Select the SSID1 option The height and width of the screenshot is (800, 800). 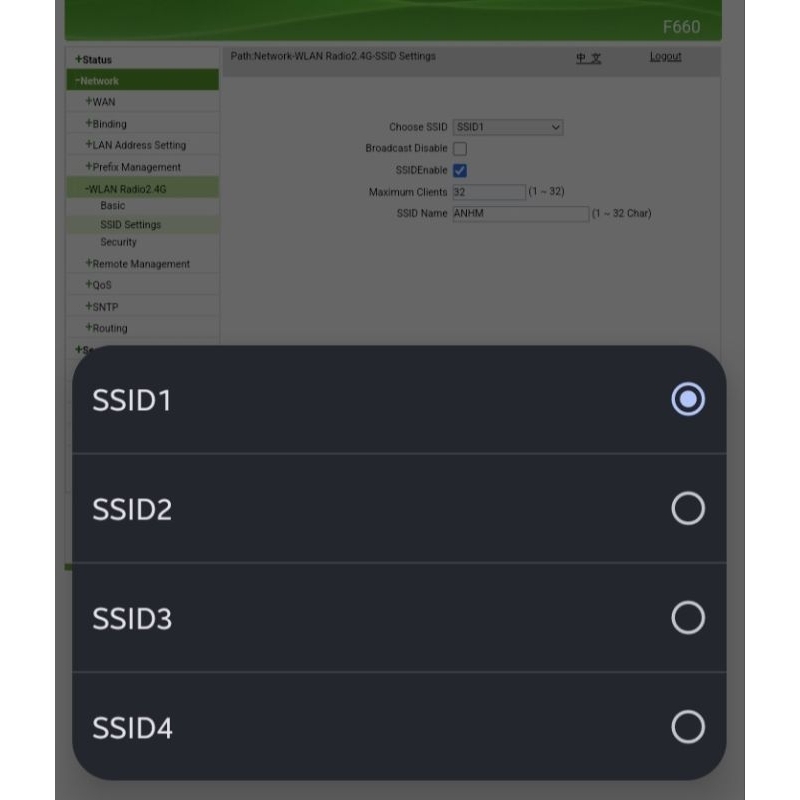(x=399, y=399)
